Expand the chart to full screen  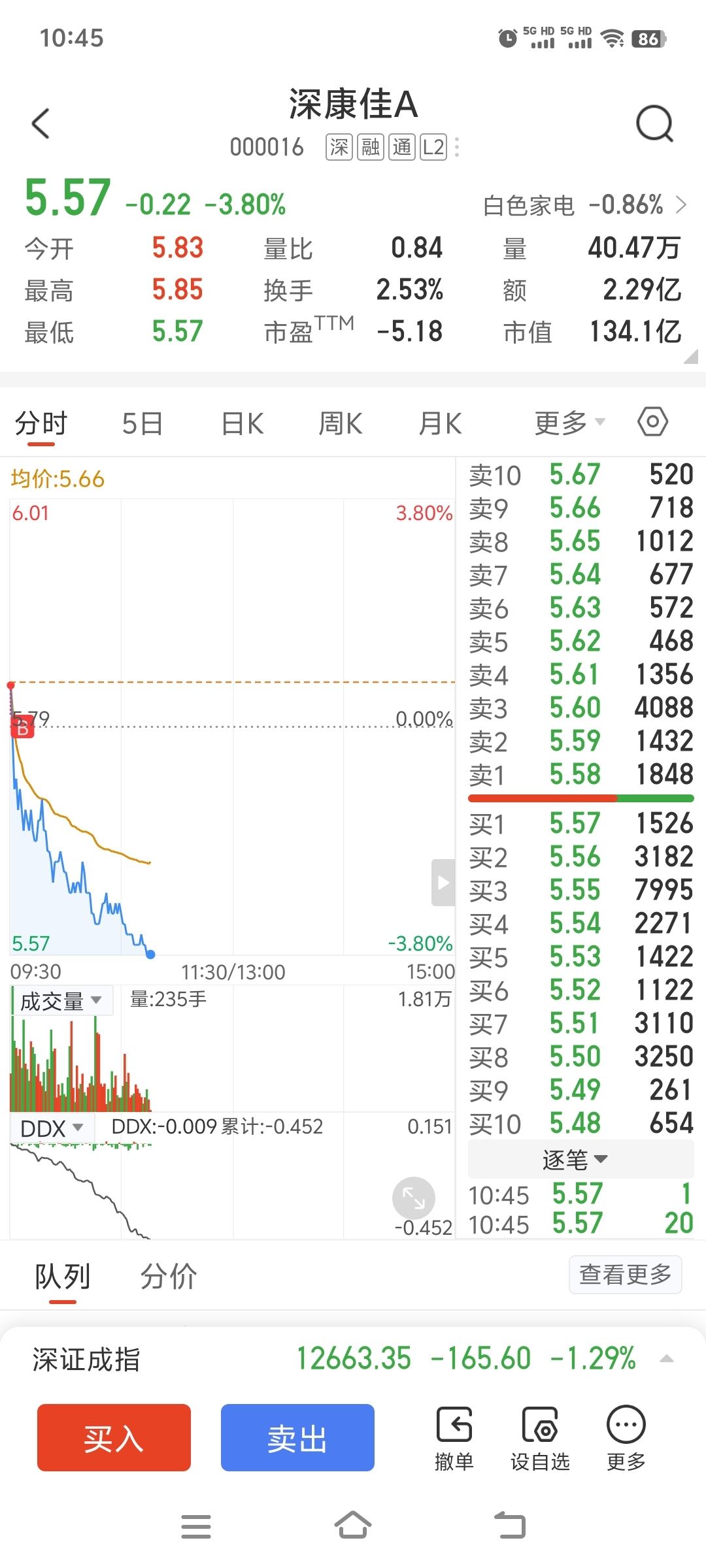click(413, 1198)
